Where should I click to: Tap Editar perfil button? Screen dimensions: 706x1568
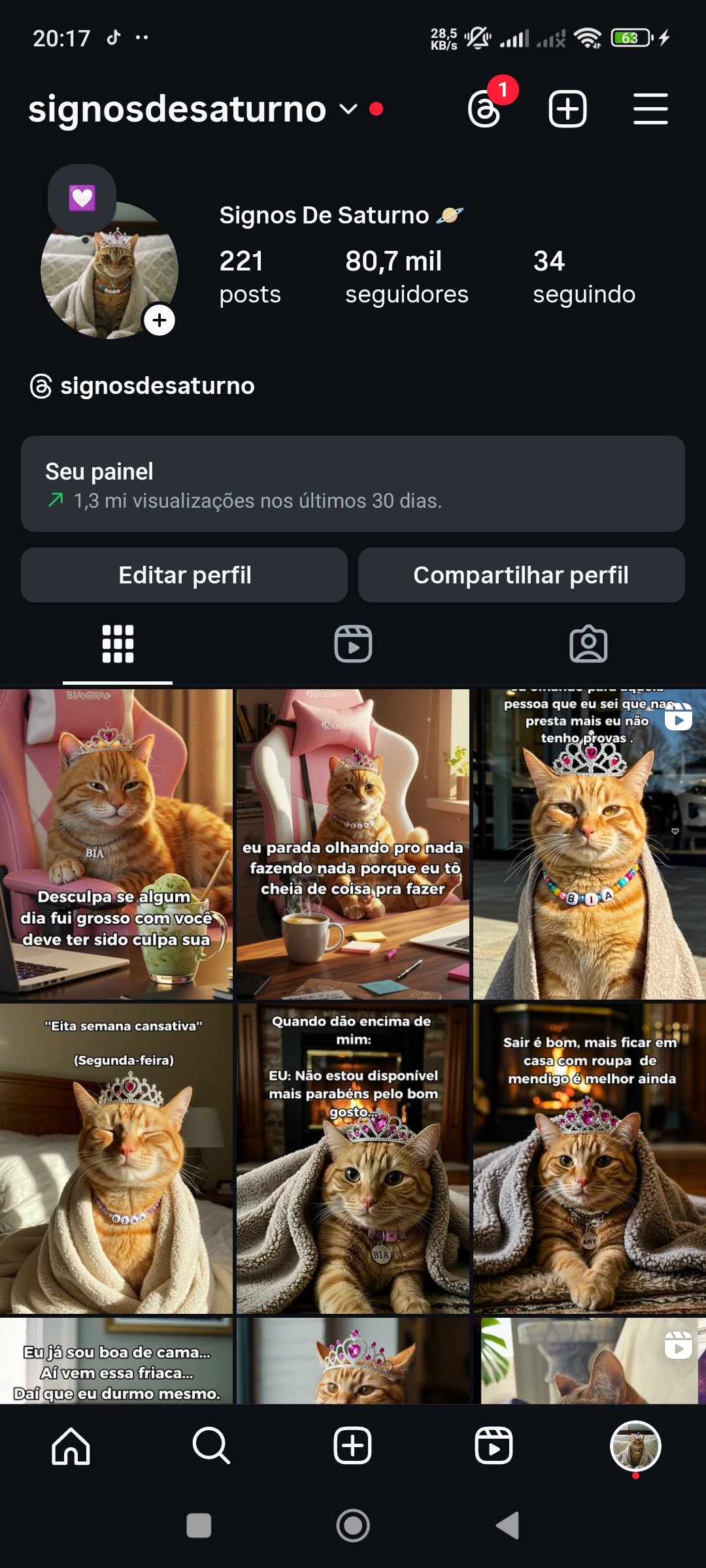(184, 575)
